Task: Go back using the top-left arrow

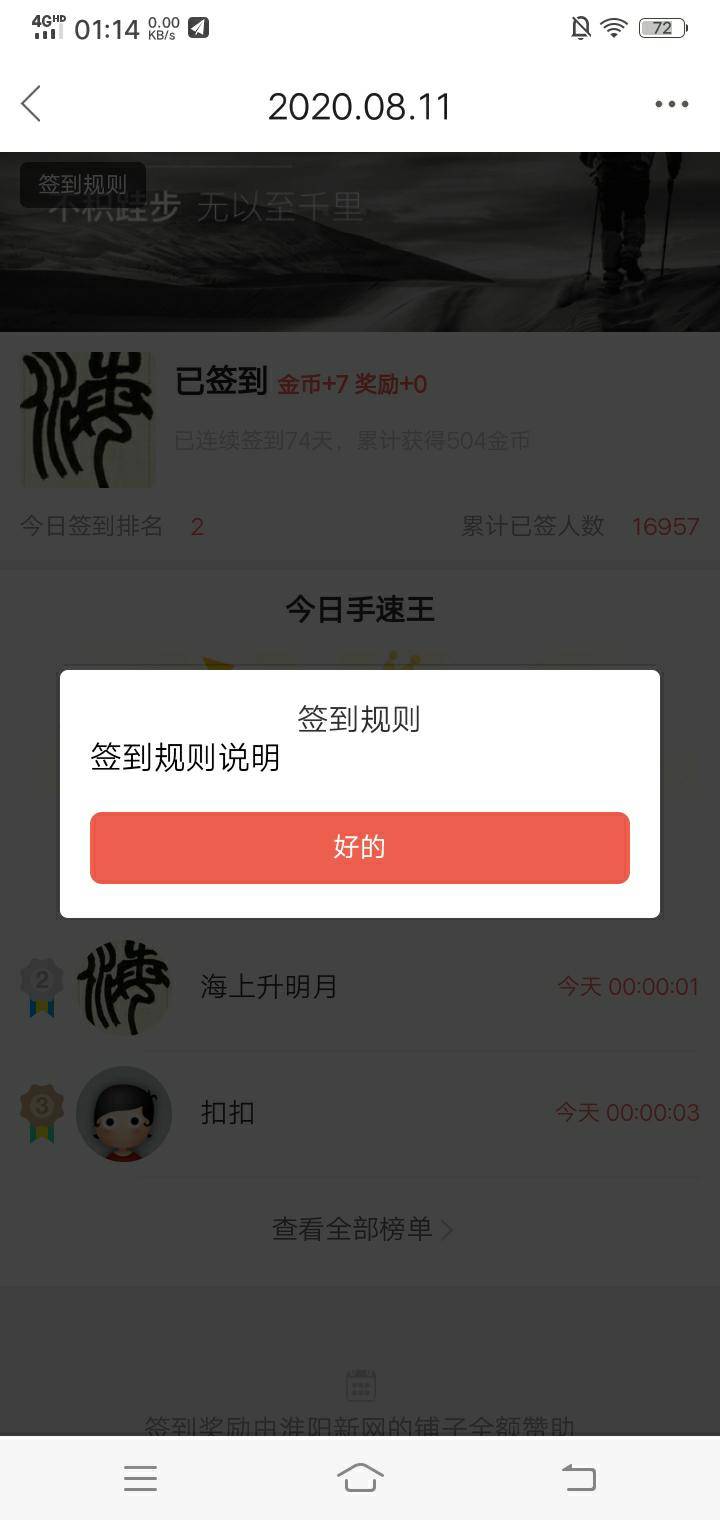Action: click(32, 104)
